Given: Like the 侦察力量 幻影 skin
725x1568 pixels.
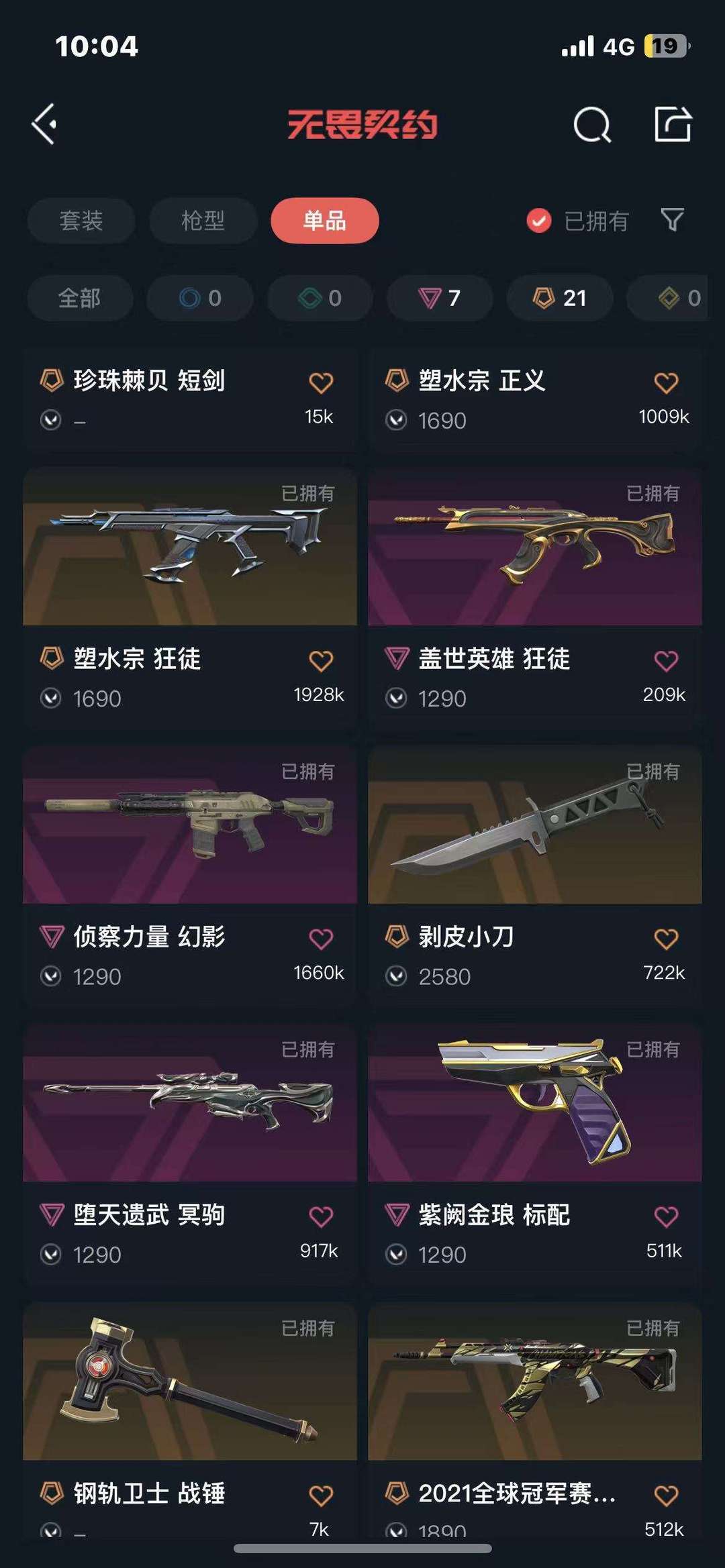Looking at the screenshot, I should click(321, 939).
